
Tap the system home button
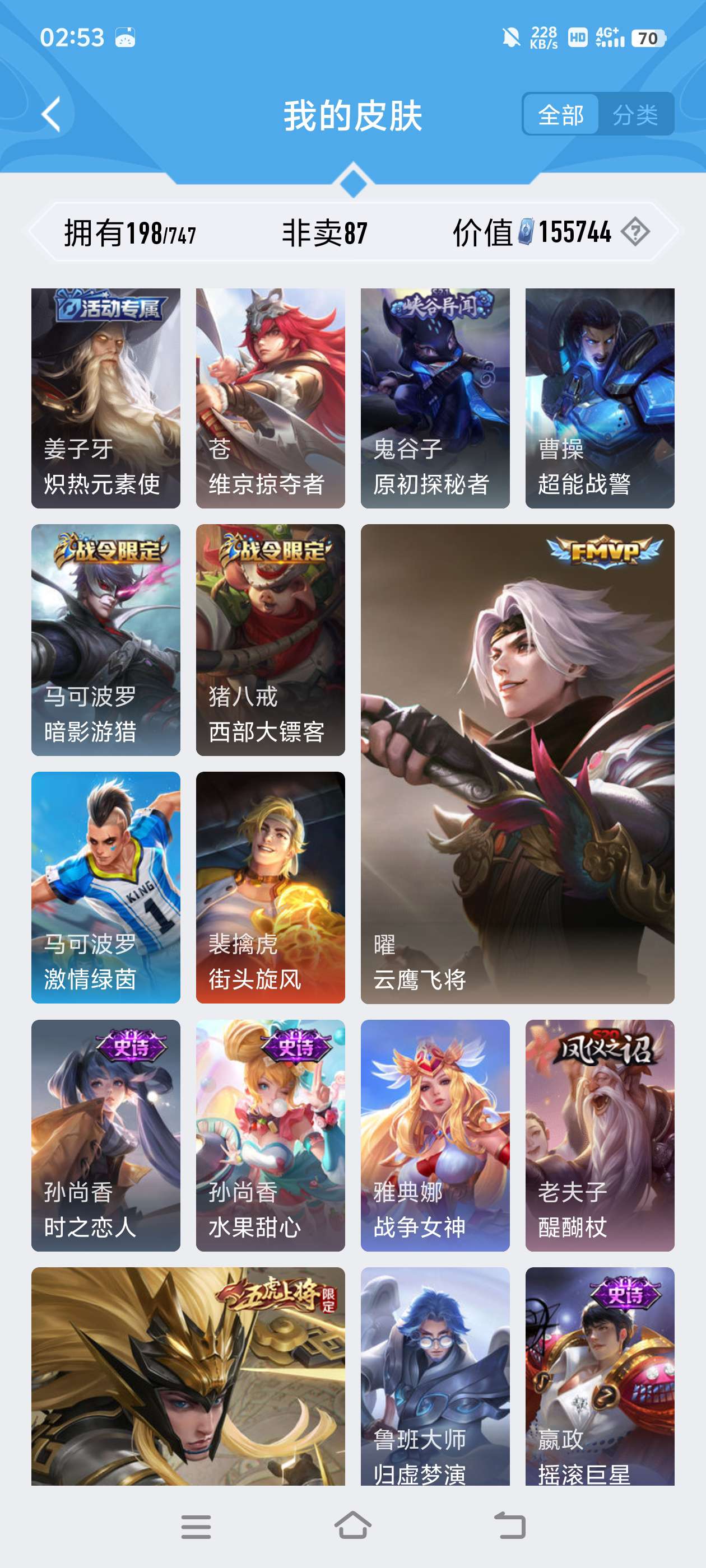pos(352,1526)
